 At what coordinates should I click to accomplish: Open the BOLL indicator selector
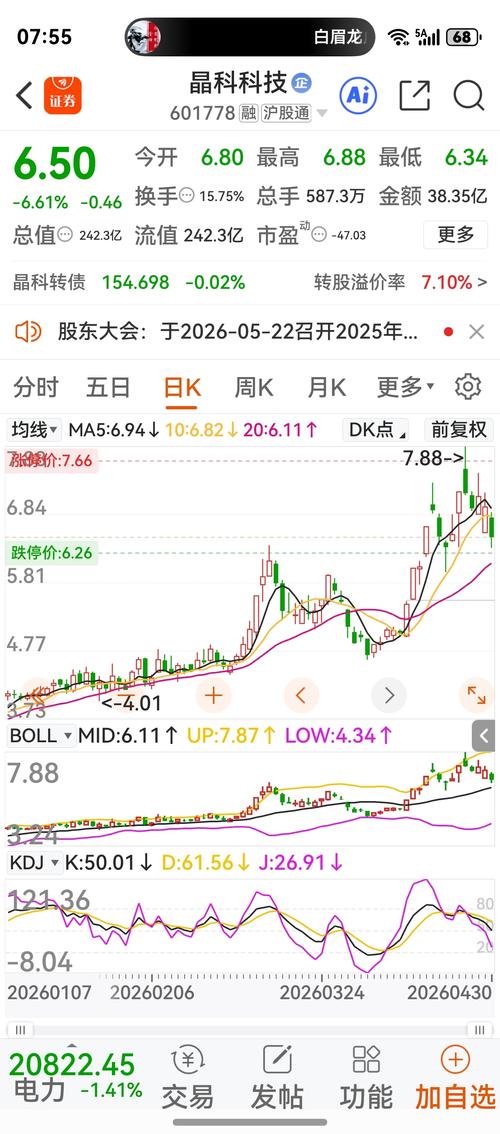point(41,736)
